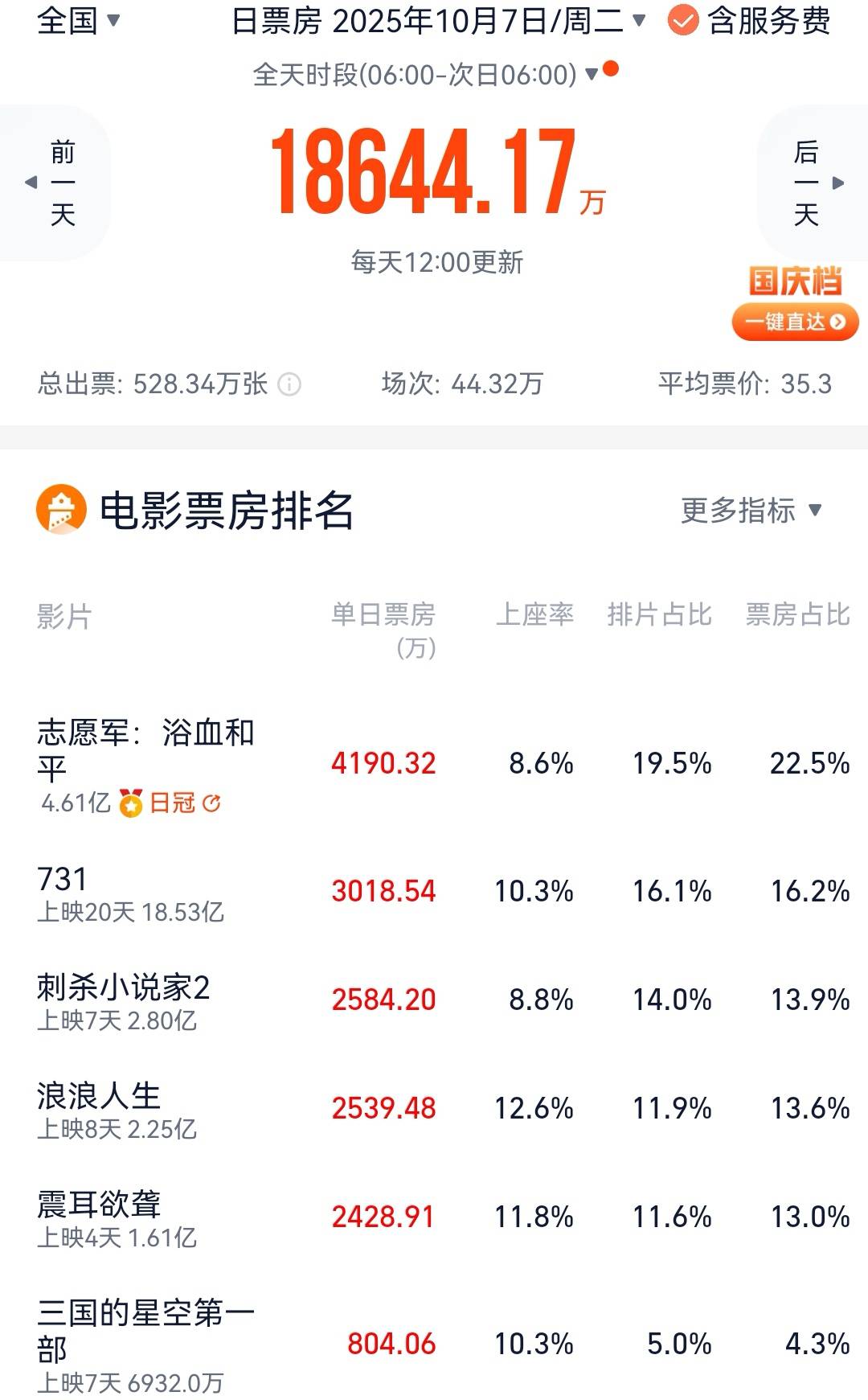The image size is (868, 1400).
Task: Switch to the 前一天 previous day view
Action: 63,181
